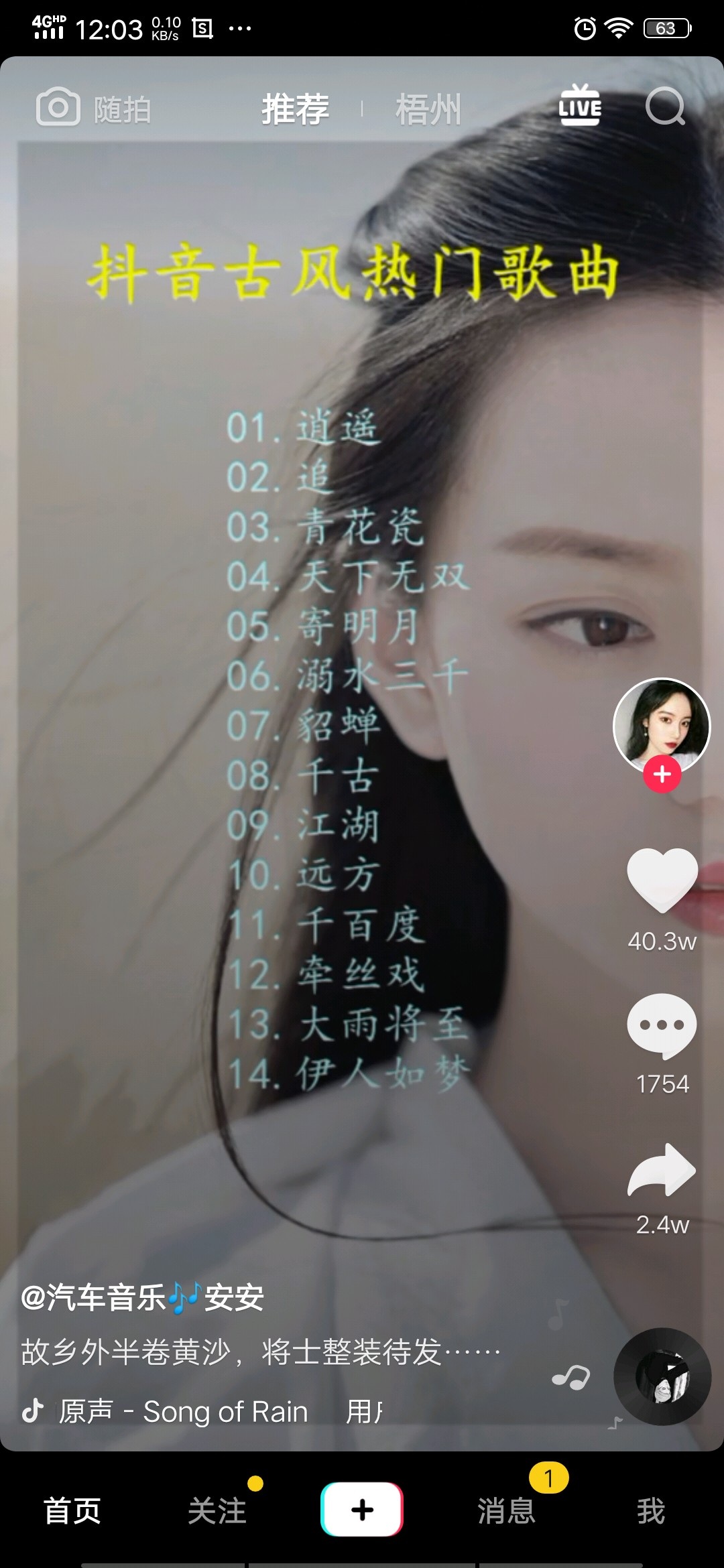Like this video with the heart
The width and height of the screenshot is (724, 1568).
pos(662,880)
